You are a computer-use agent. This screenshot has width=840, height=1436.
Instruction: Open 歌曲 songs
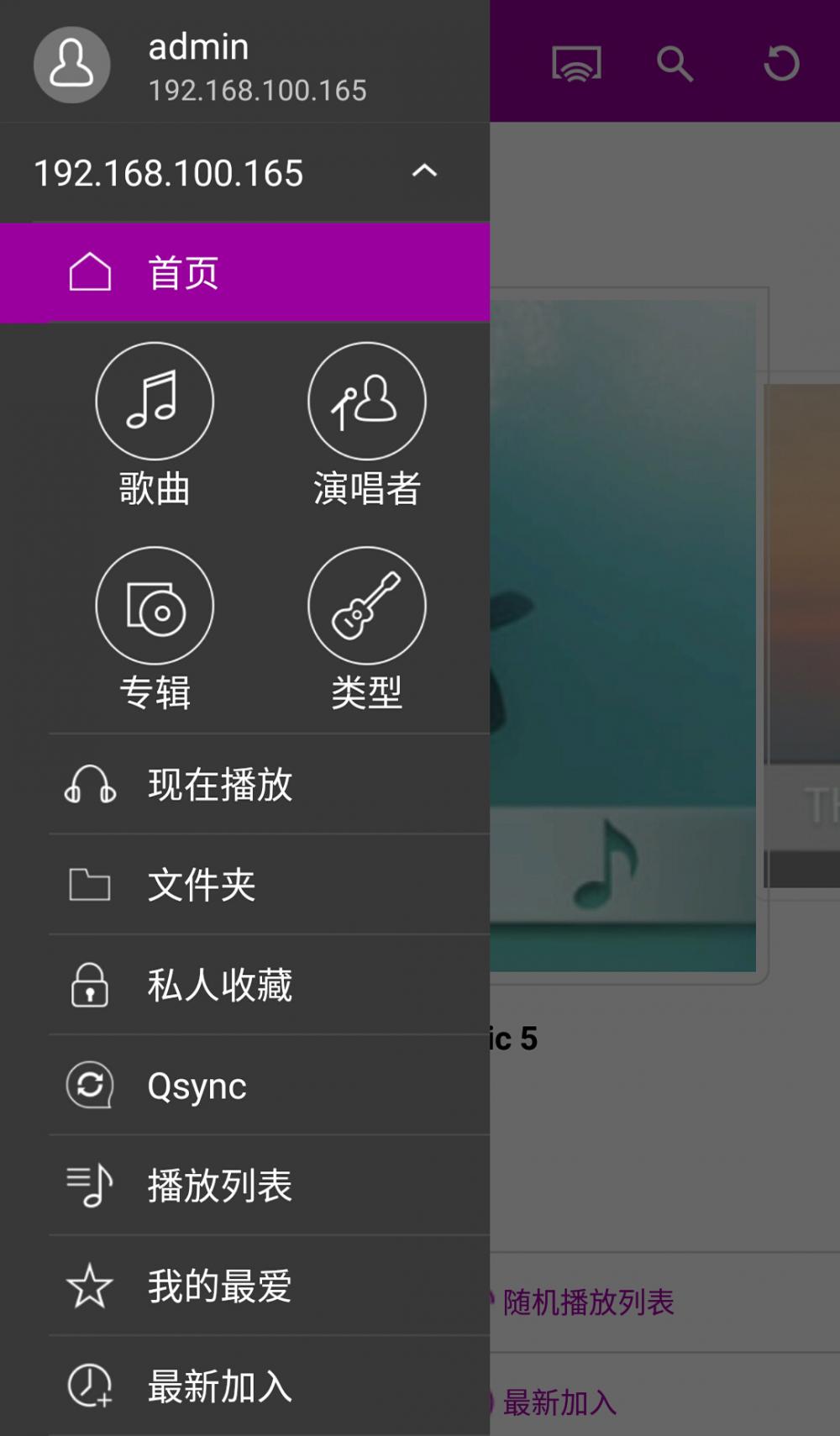155,425
